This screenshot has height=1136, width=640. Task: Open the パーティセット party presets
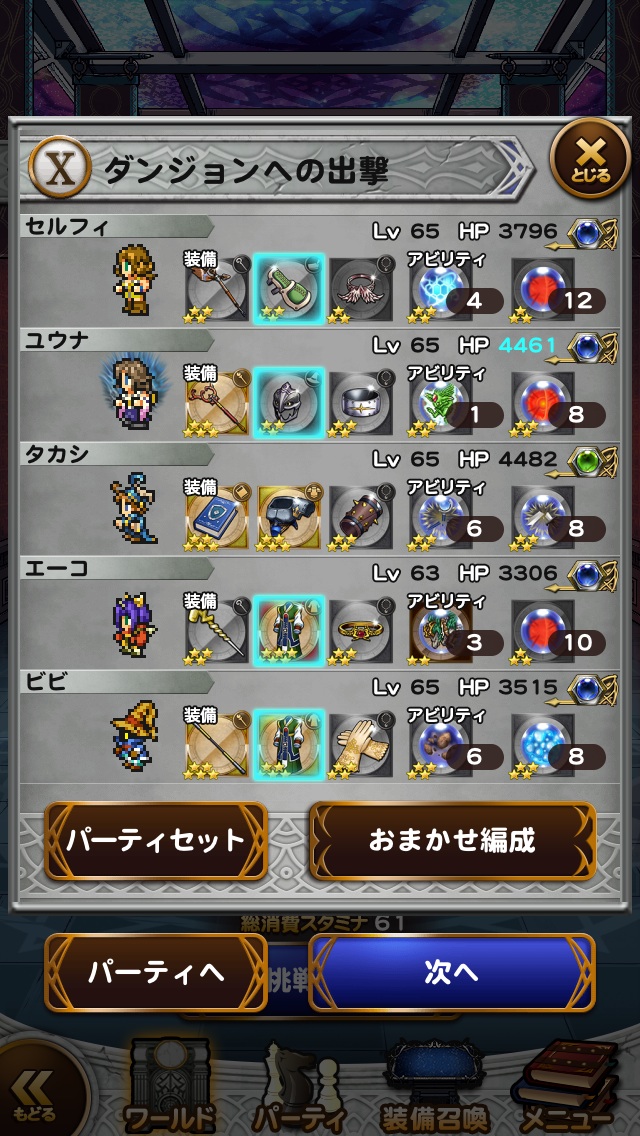[x=155, y=841]
